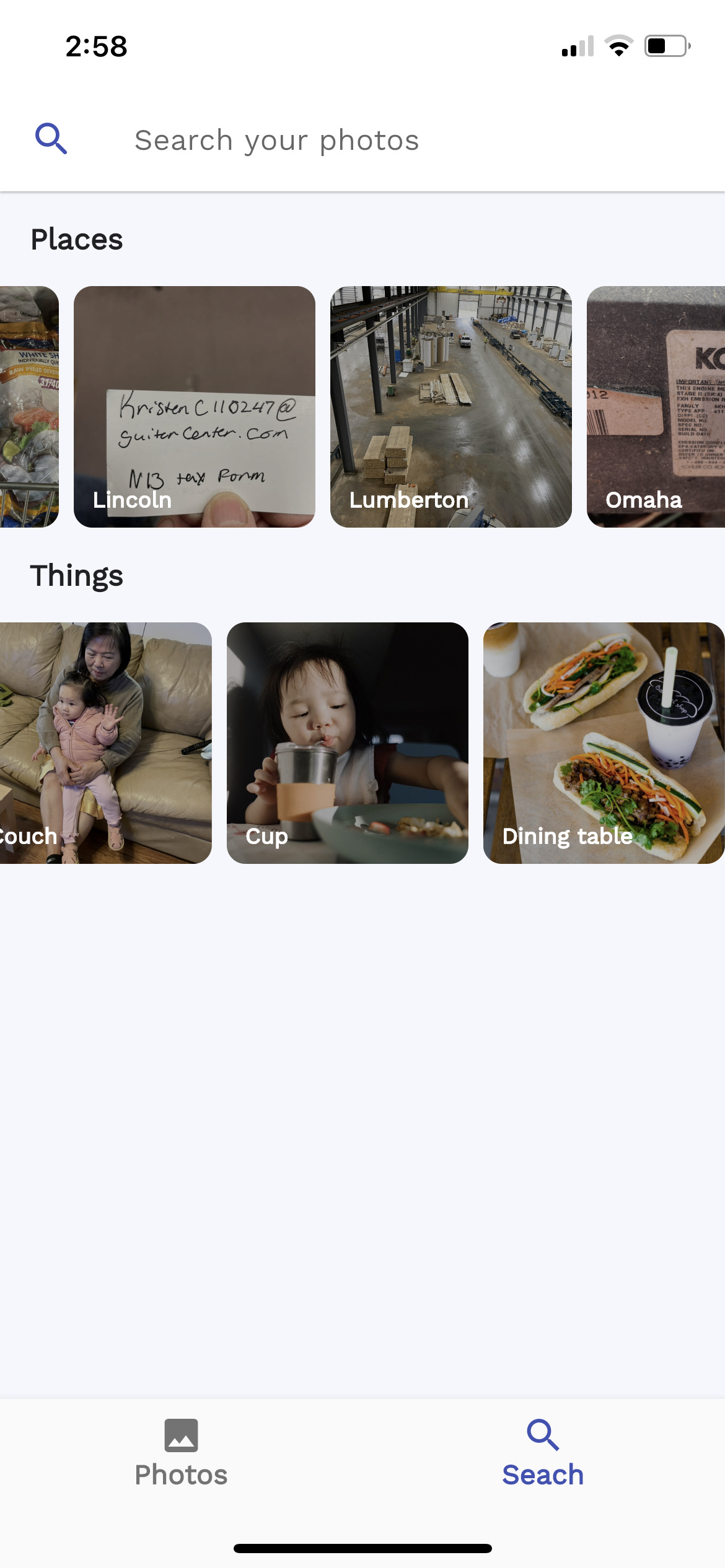Select the Seach tab in bottom bar

[x=543, y=1453]
